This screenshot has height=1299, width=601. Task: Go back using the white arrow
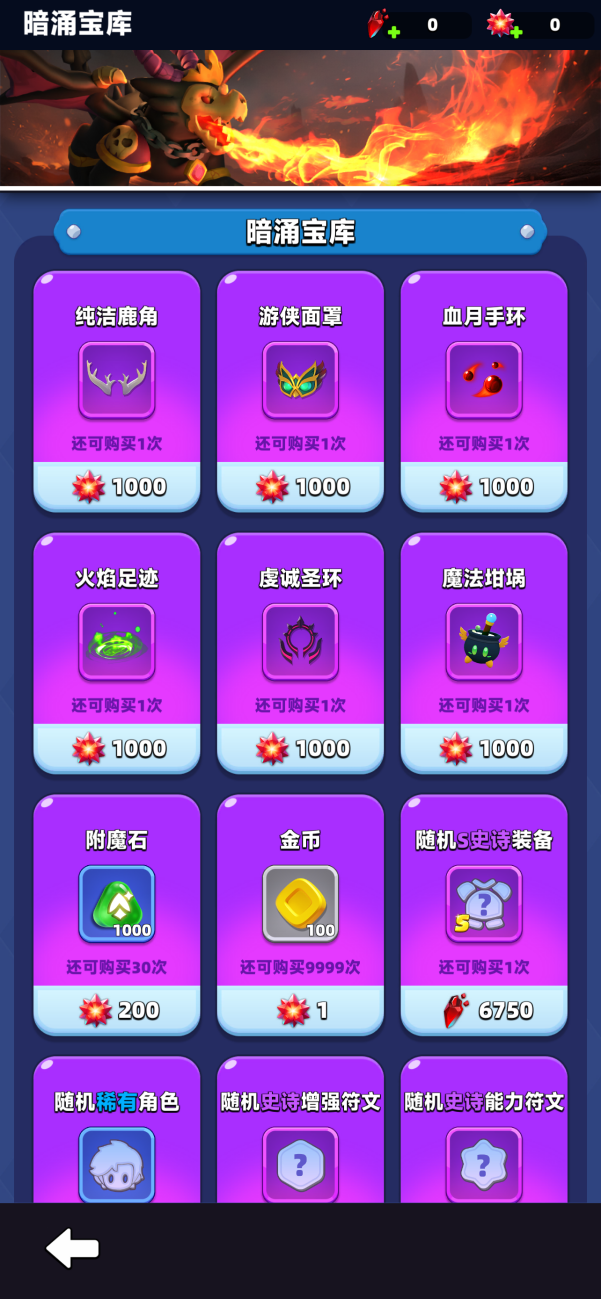pos(72,1247)
